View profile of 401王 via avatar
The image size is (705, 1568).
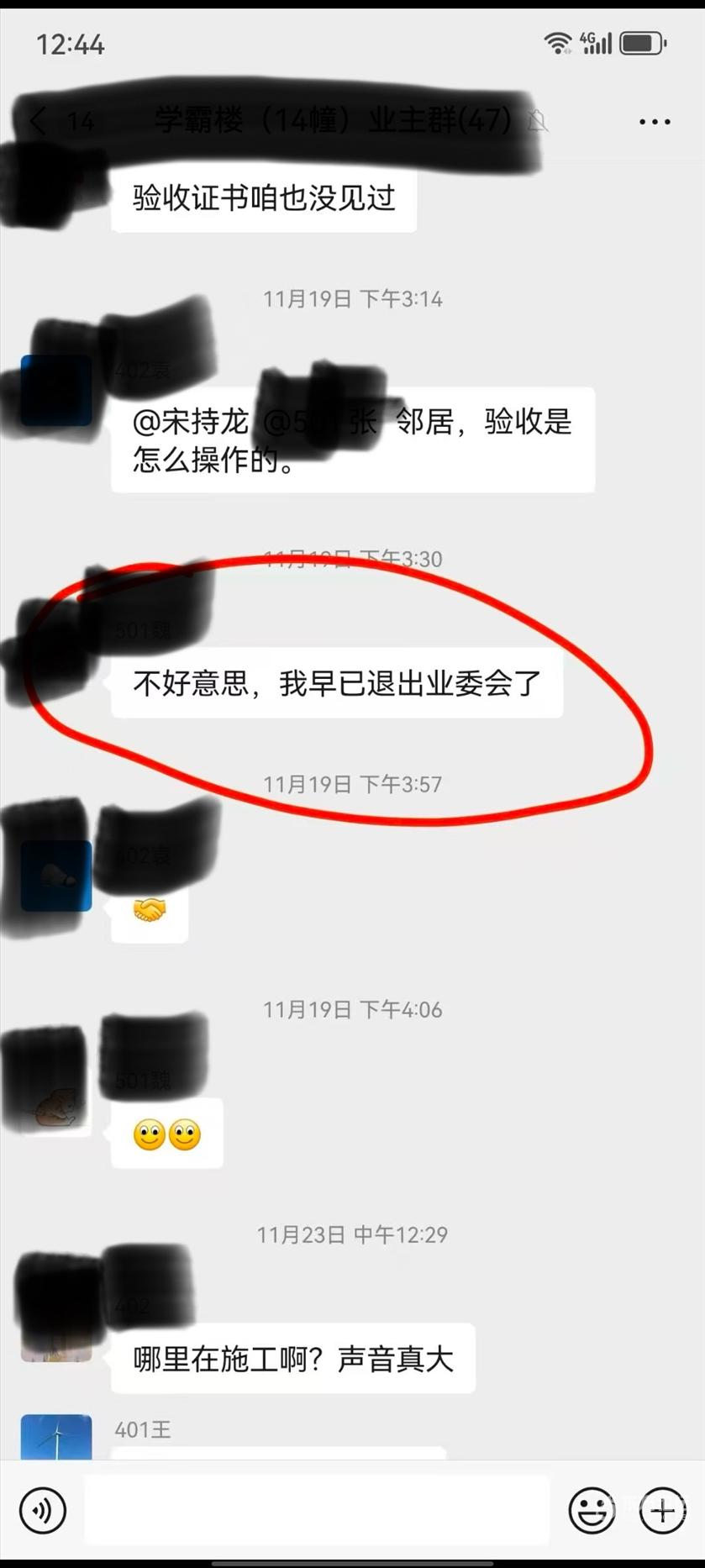[x=56, y=1438]
